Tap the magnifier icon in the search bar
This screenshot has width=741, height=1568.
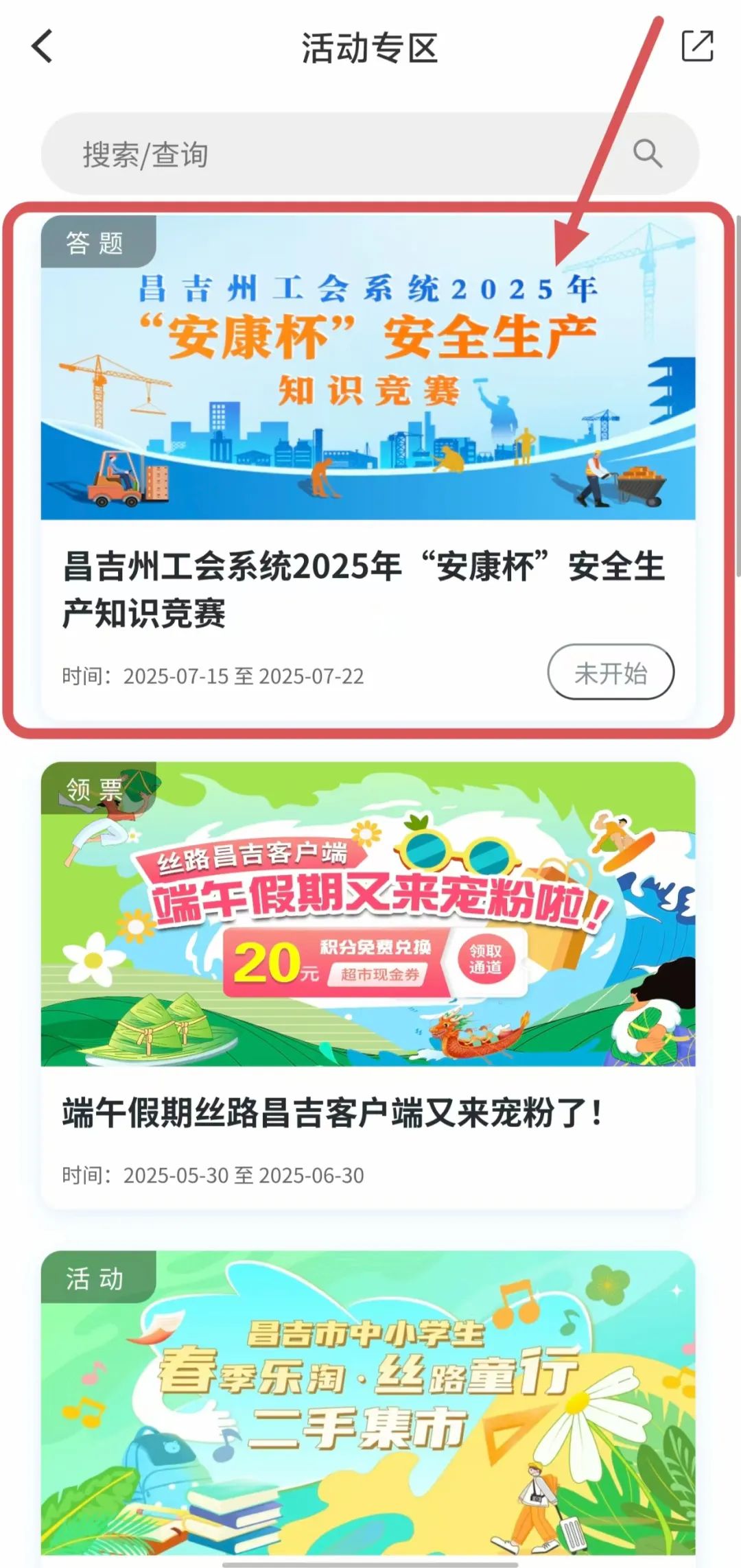tap(647, 154)
